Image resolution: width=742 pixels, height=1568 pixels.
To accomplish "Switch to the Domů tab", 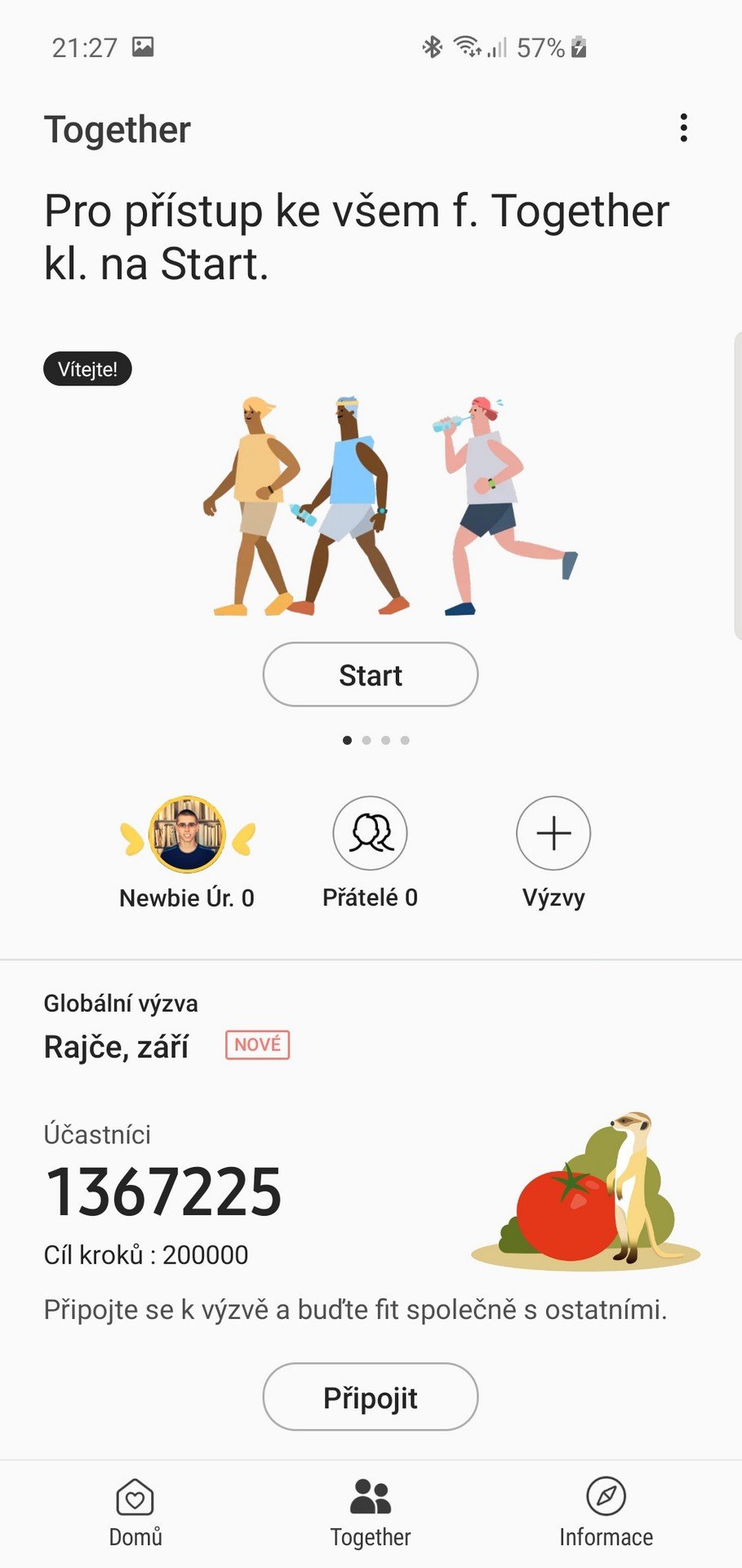I will pyautogui.click(x=136, y=1512).
